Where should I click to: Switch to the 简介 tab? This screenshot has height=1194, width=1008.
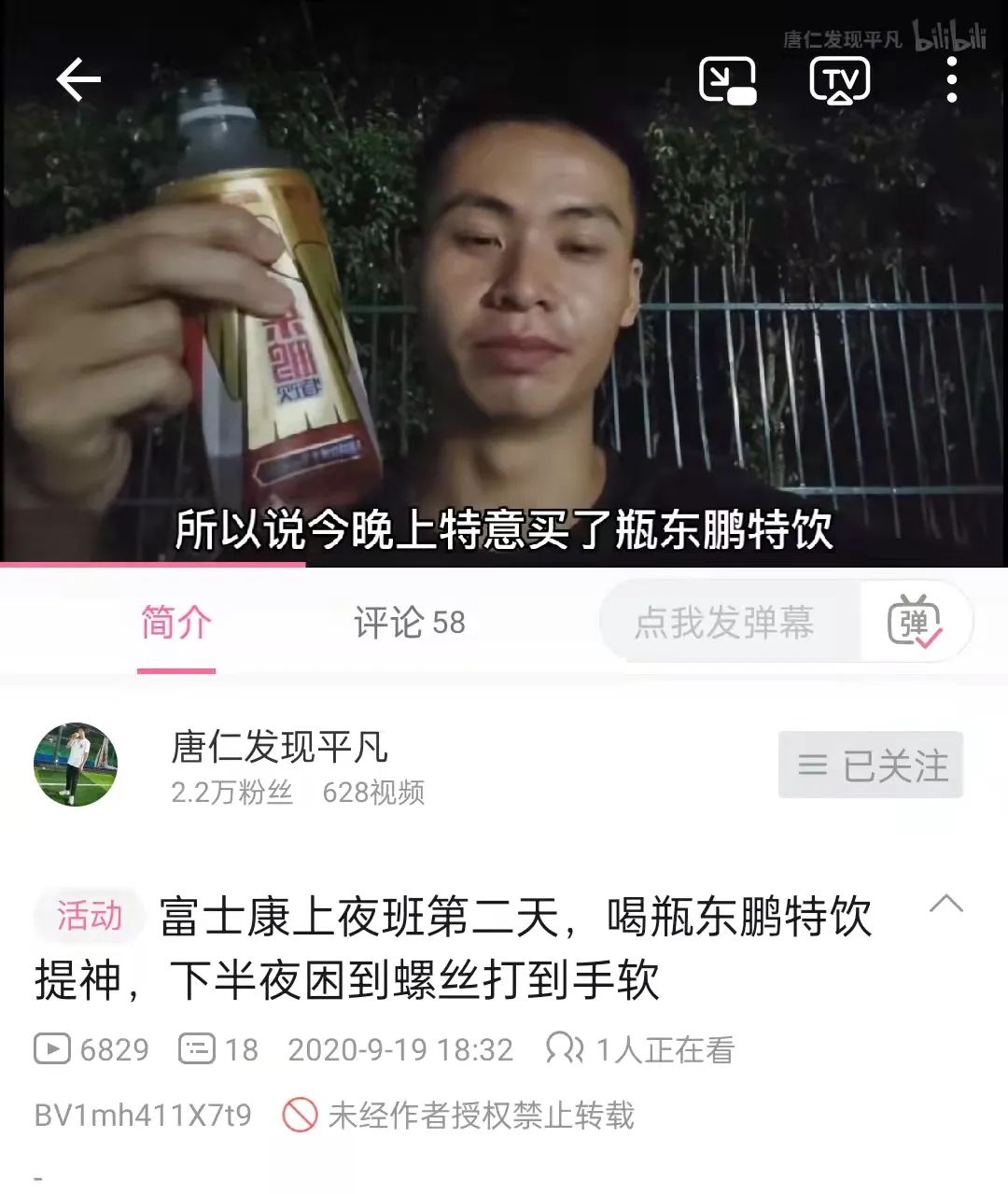(176, 623)
